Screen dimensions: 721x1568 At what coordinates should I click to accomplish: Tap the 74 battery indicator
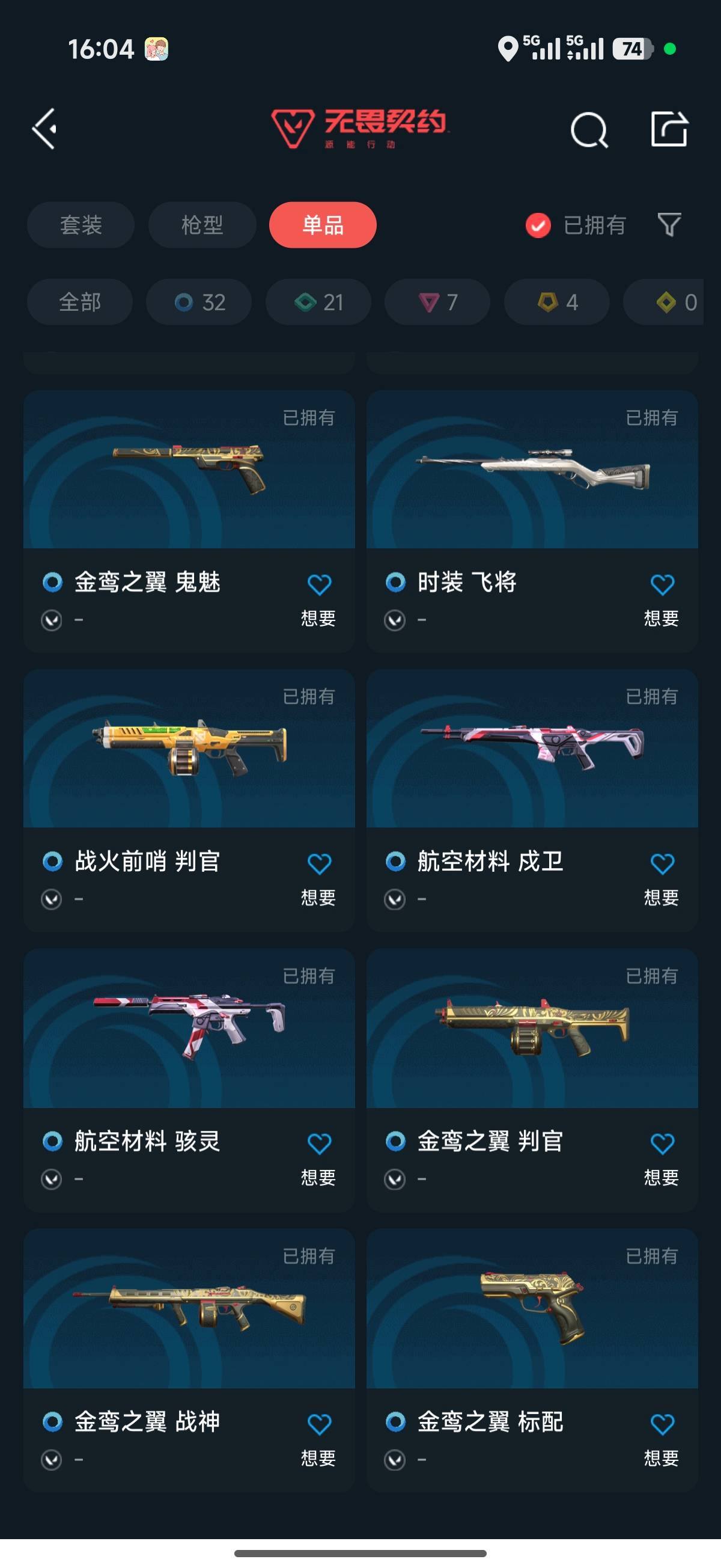pos(631,50)
